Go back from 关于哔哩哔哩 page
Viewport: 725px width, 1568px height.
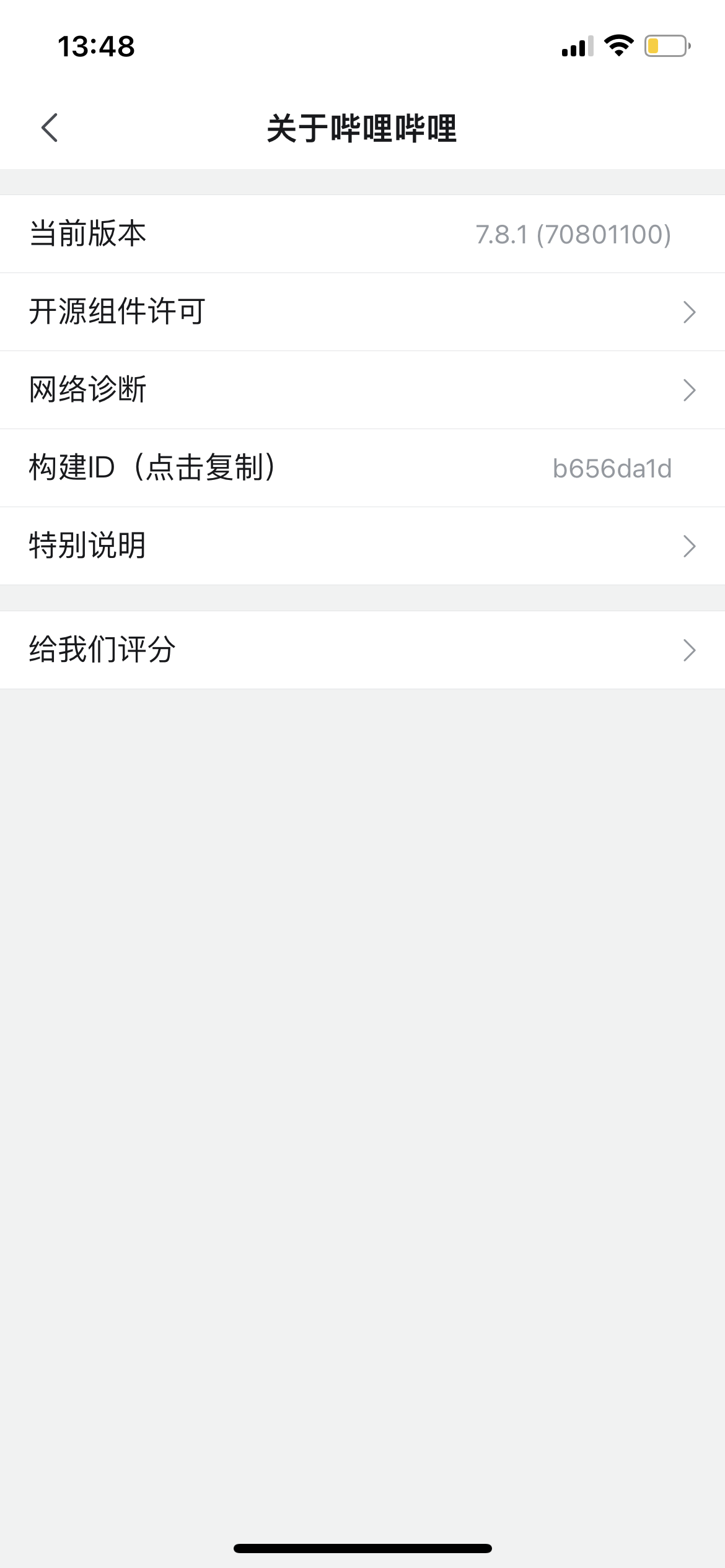pos(50,128)
